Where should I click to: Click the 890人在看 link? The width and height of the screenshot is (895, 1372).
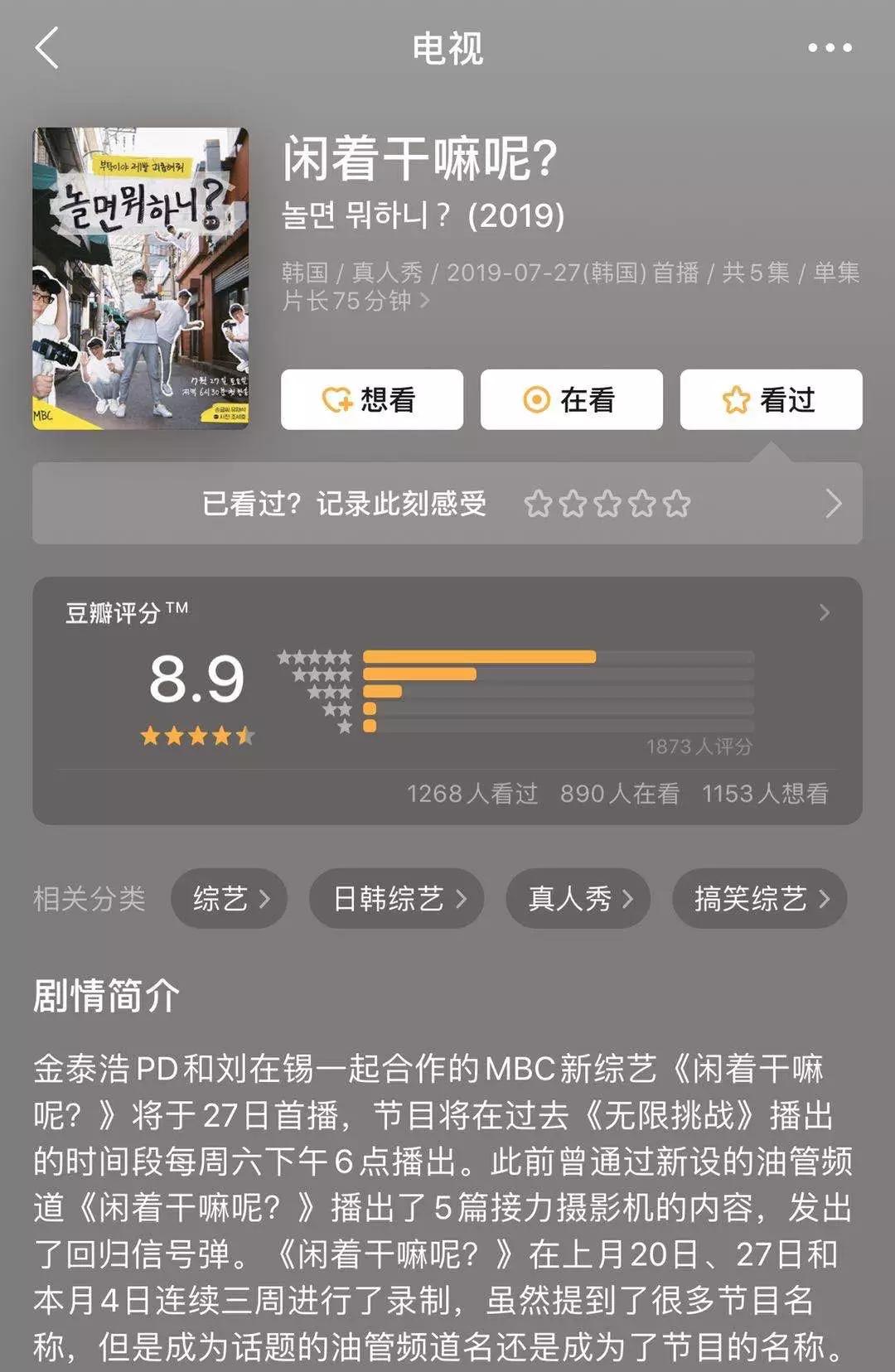tap(619, 793)
